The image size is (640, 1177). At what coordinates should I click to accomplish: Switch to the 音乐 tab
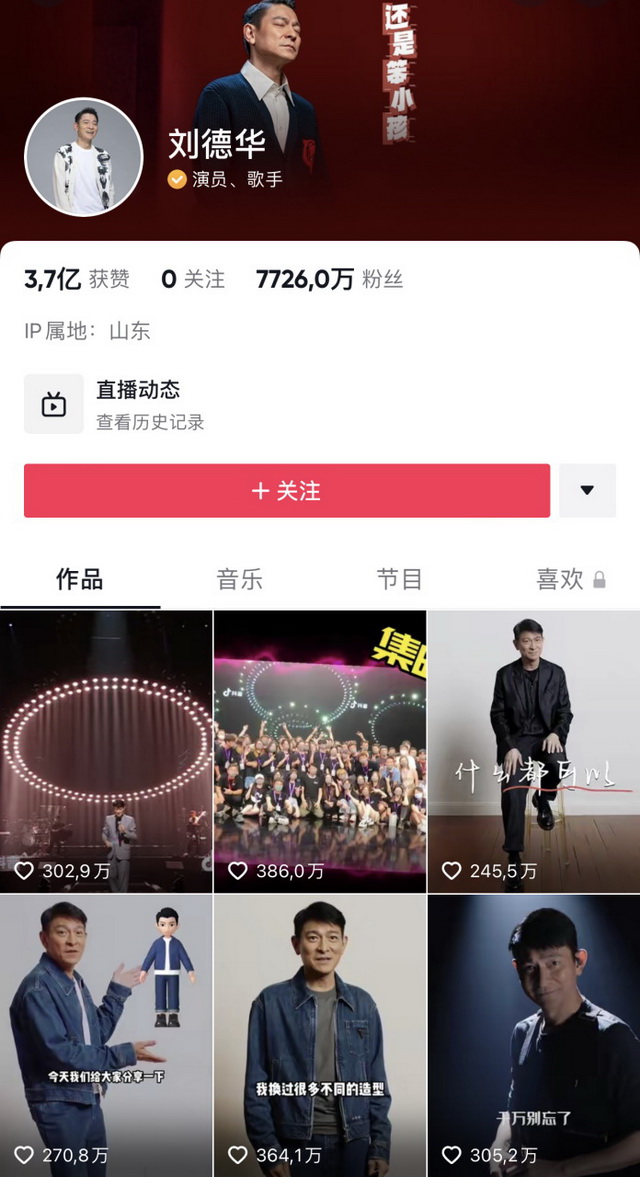[x=240, y=579]
